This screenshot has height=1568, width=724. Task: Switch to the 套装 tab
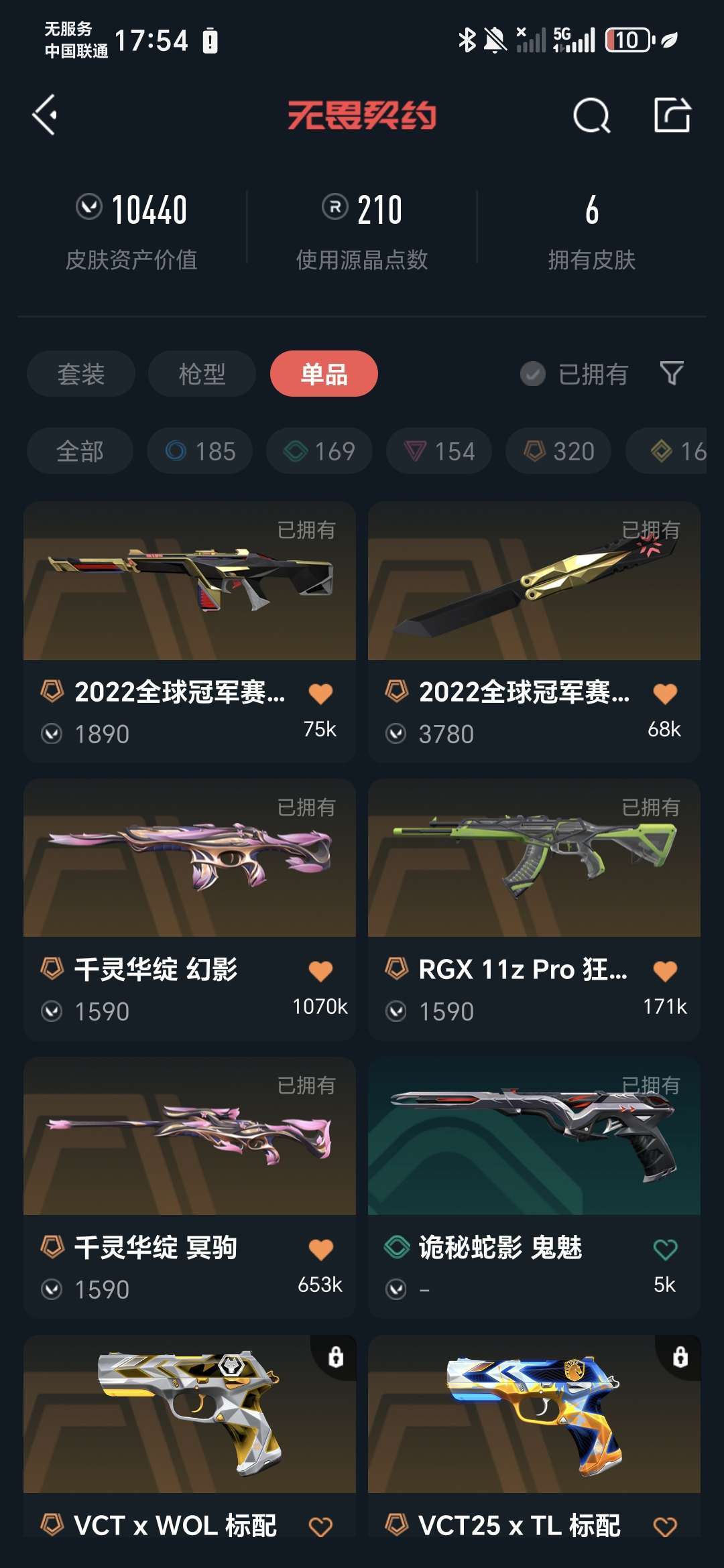(80, 373)
